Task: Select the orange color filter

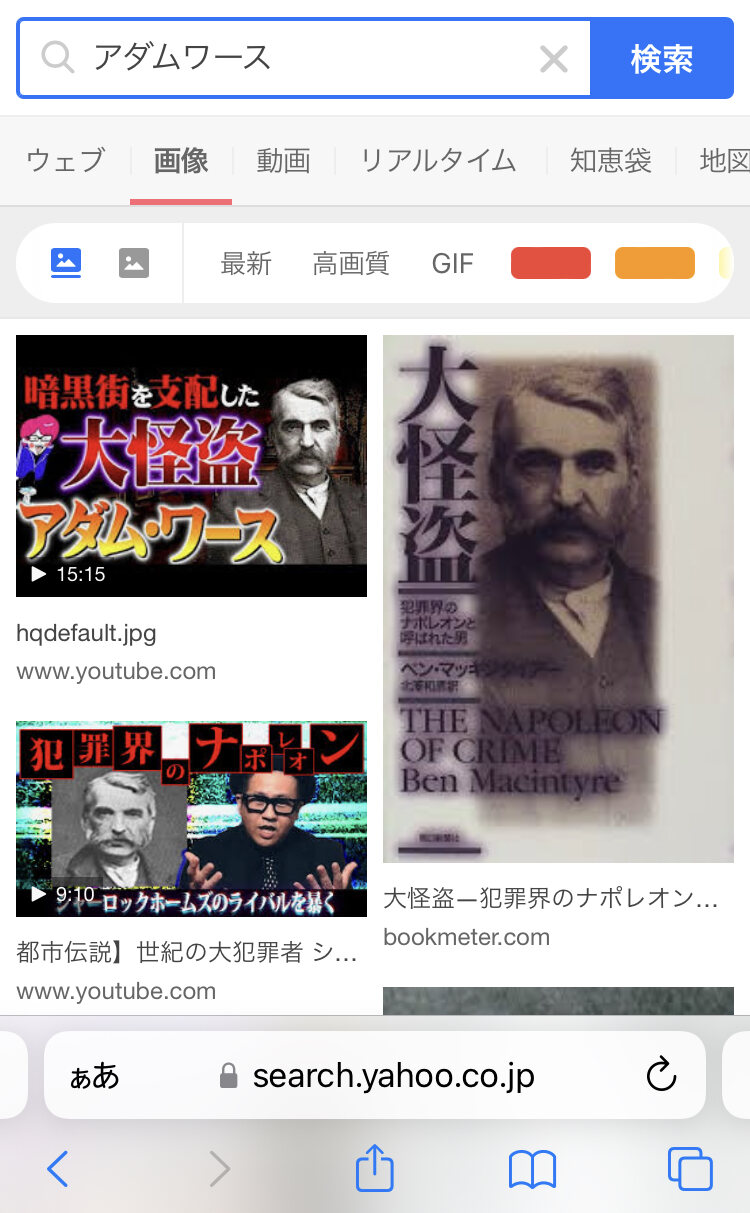Action: pyautogui.click(x=654, y=264)
